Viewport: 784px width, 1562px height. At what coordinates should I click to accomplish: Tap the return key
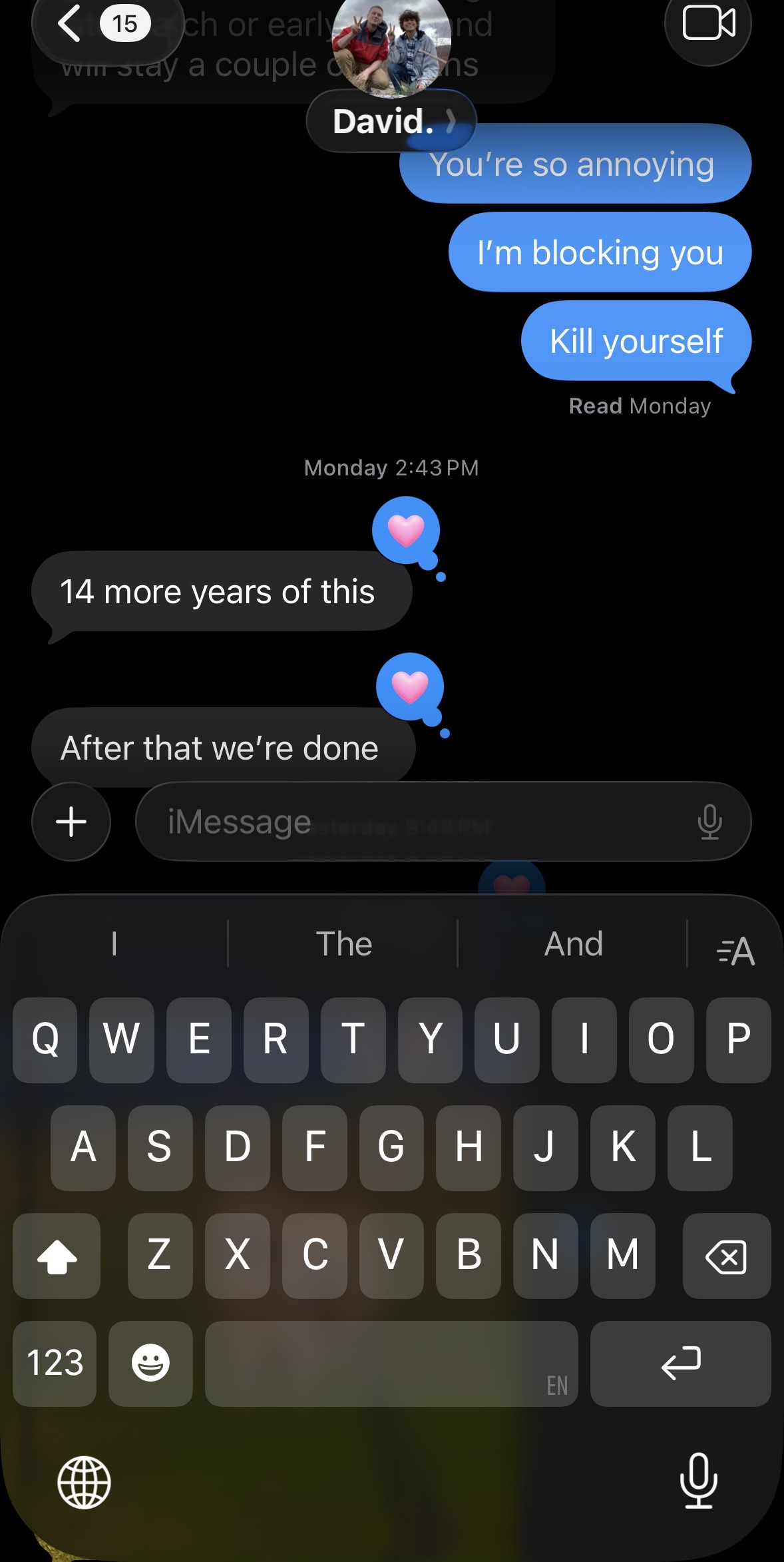[x=680, y=1363]
